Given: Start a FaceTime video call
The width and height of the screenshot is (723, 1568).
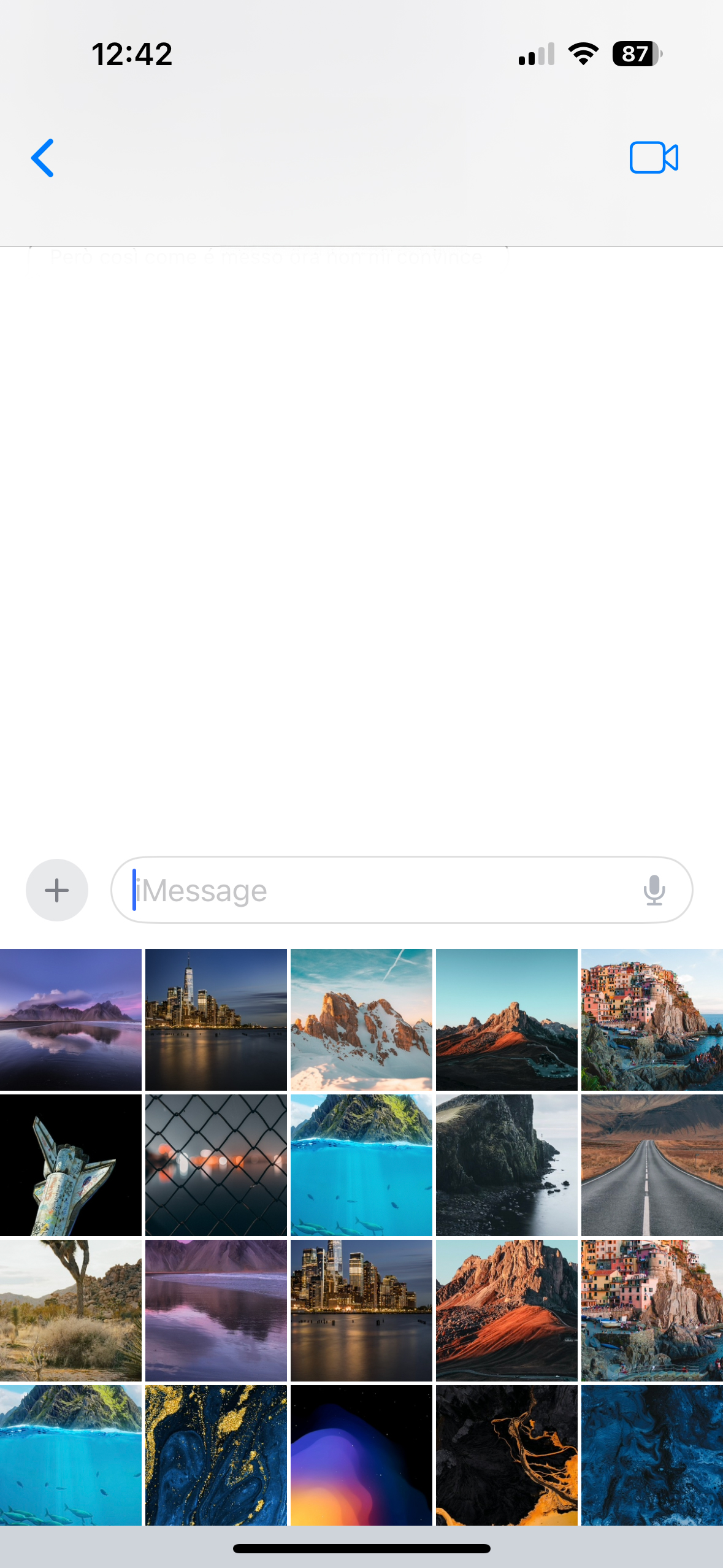Looking at the screenshot, I should (654, 158).
